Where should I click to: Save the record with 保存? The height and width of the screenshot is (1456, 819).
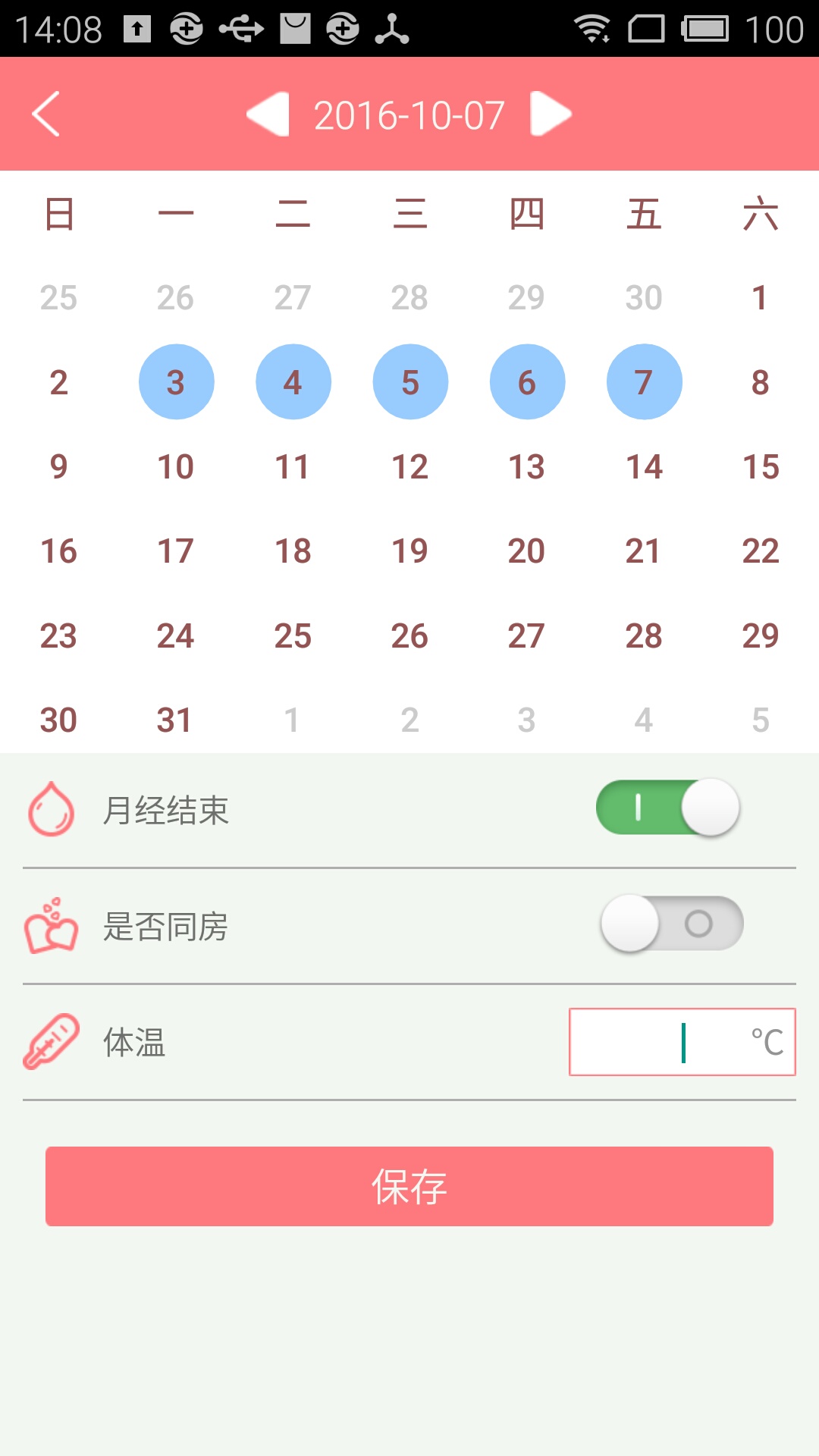[x=409, y=1186]
